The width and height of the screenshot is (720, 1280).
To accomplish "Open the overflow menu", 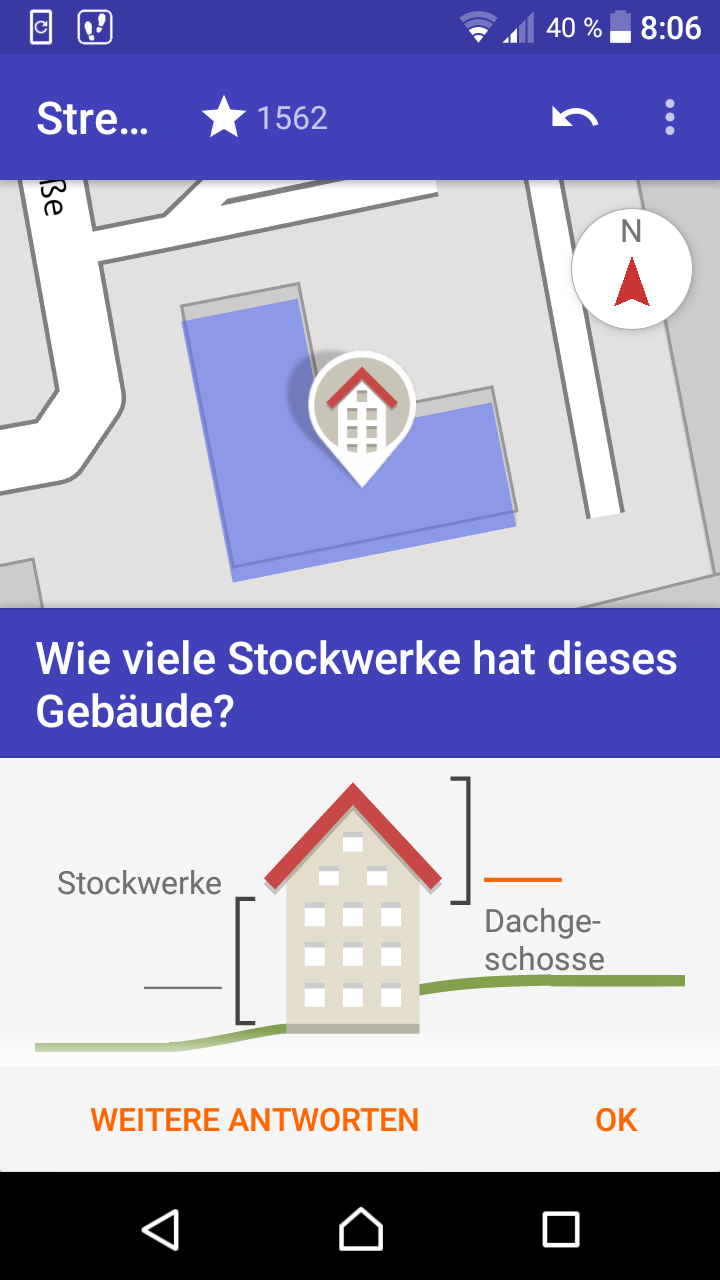I will [669, 118].
